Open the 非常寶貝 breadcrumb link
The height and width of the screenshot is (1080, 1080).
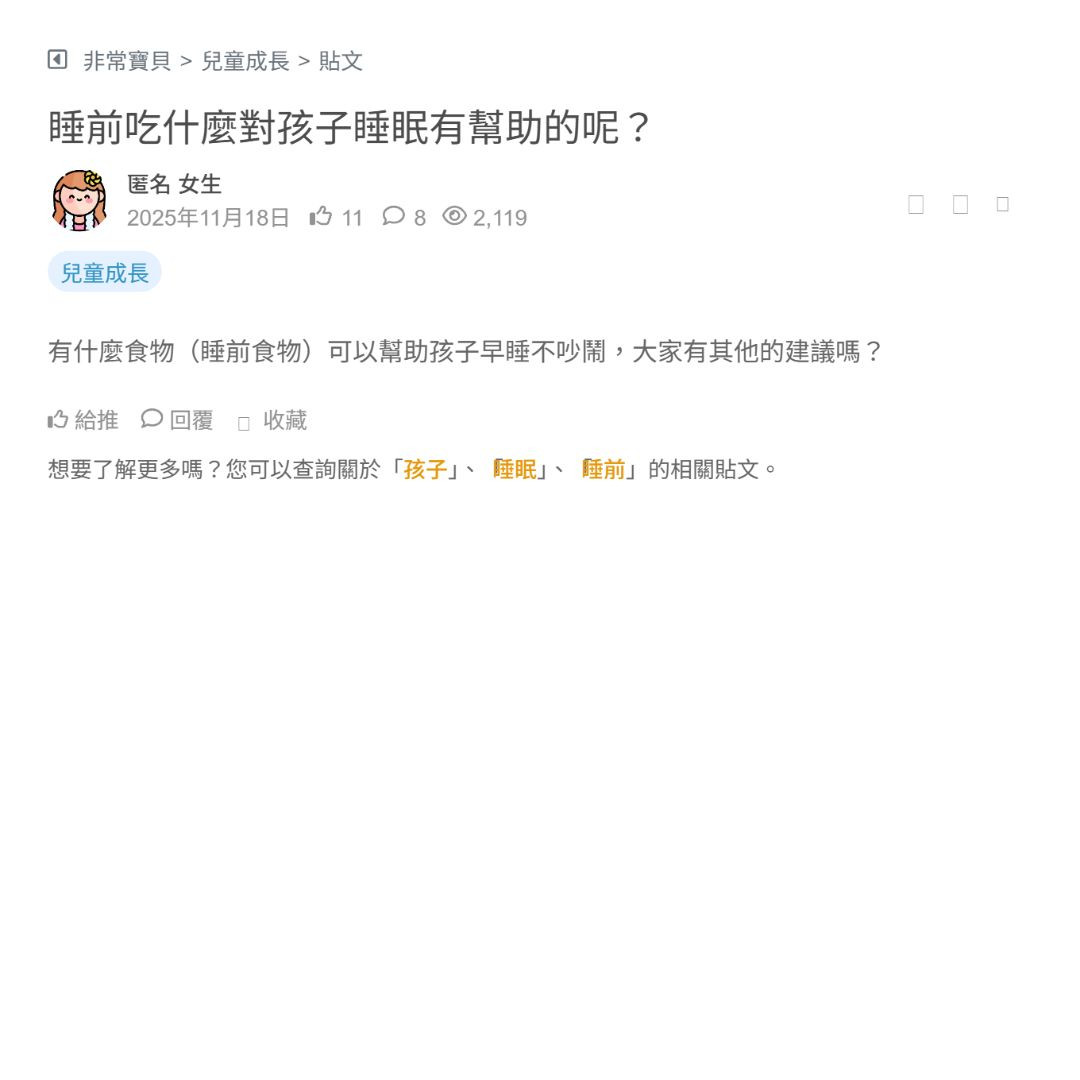(x=127, y=61)
